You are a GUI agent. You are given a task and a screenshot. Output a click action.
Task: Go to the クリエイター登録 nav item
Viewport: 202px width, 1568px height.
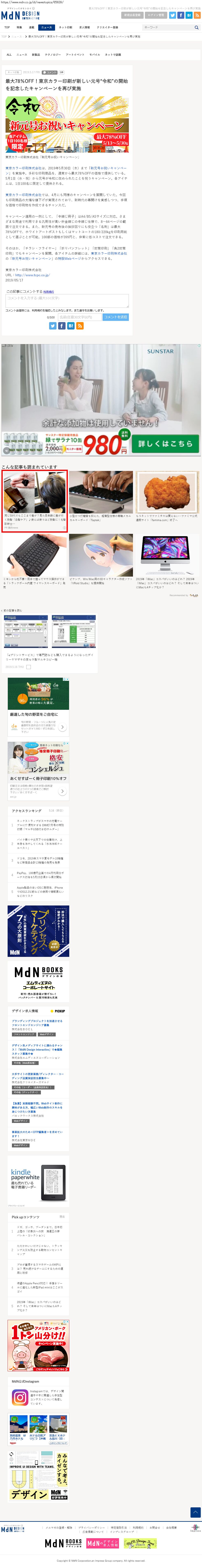(108, 27)
